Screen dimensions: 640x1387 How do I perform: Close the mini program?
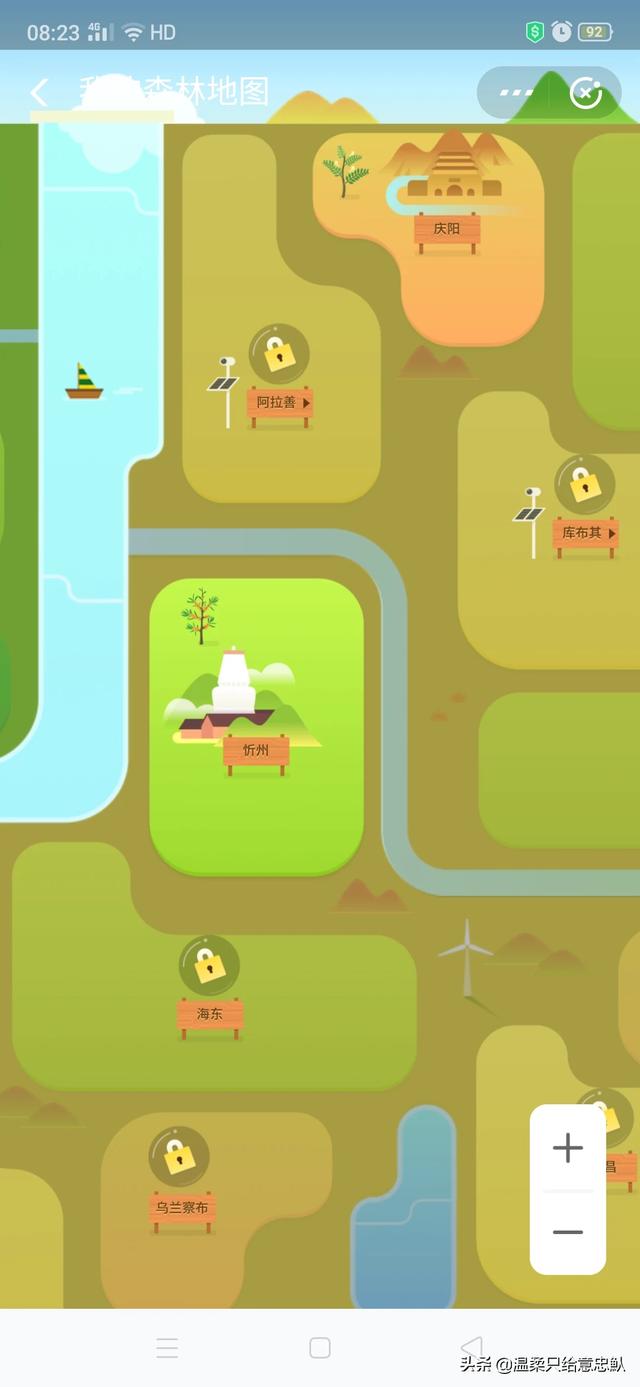coord(585,93)
